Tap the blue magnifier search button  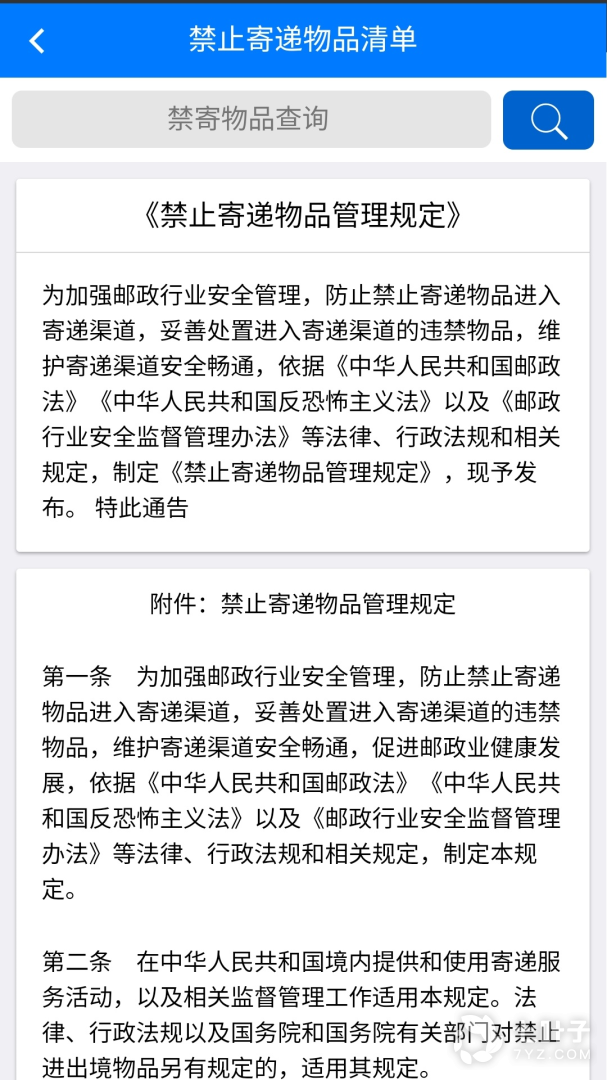point(548,120)
